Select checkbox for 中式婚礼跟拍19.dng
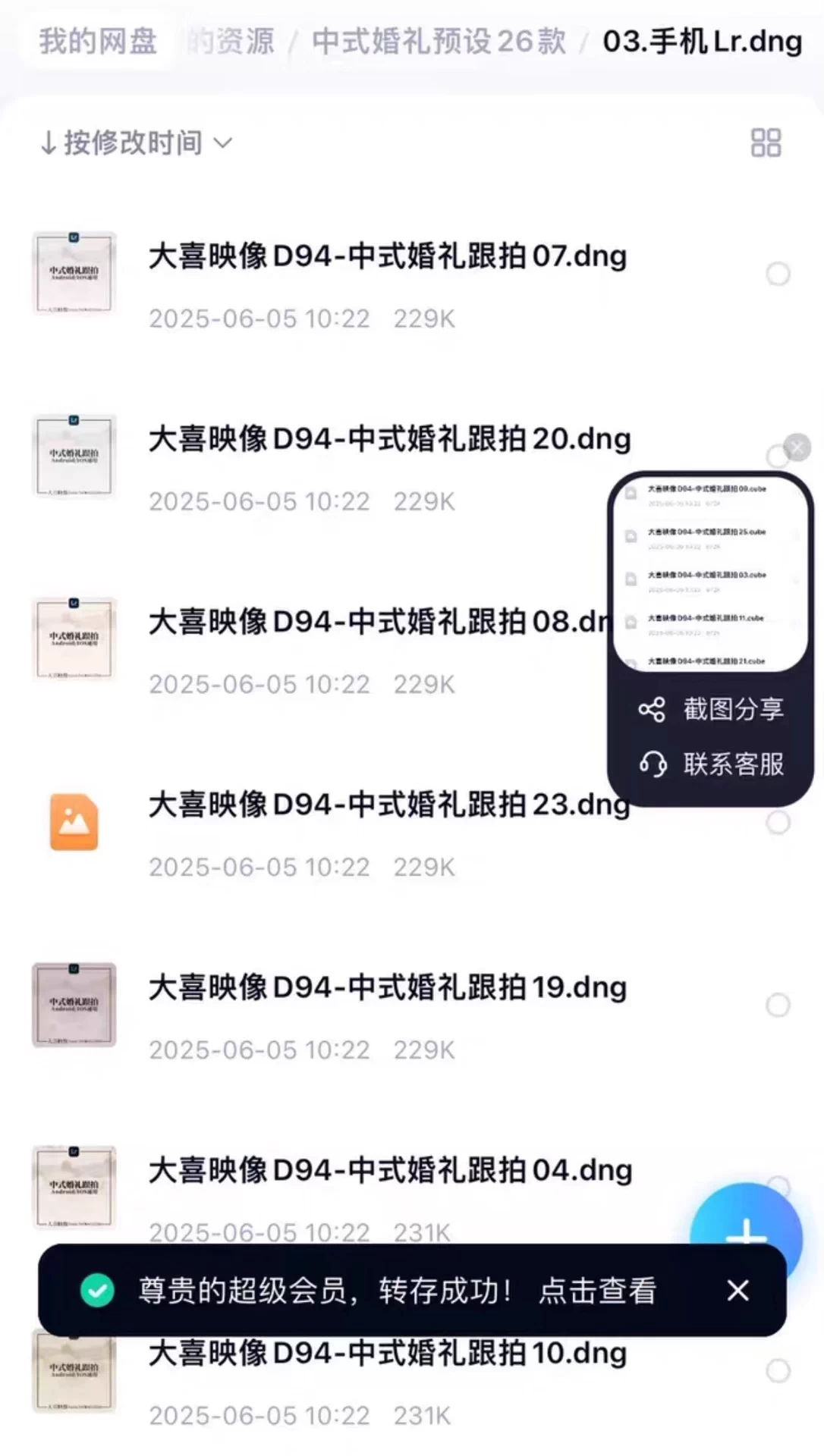The height and width of the screenshot is (1456, 824). pyautogui.click(x=778, y=1005)
